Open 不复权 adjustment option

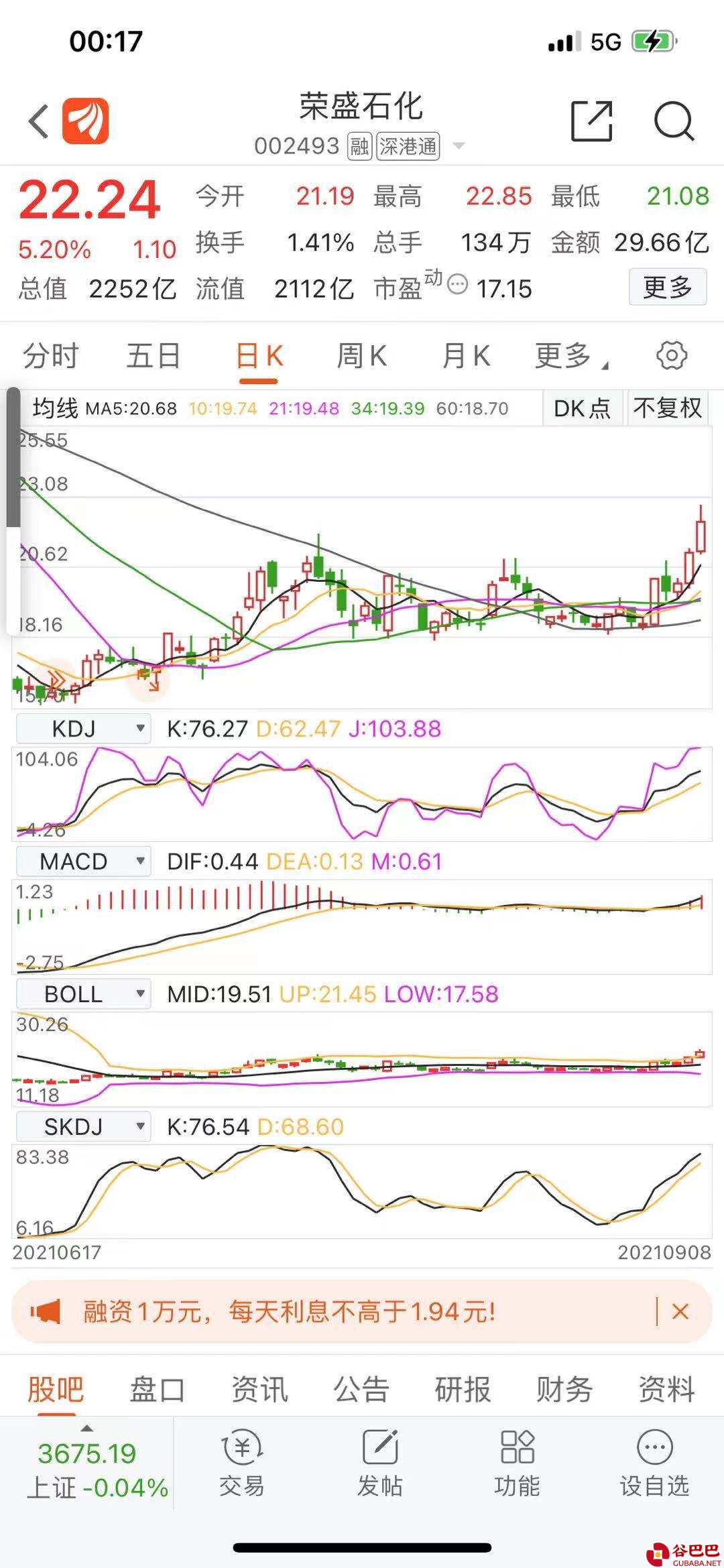(x=668, y=408)
